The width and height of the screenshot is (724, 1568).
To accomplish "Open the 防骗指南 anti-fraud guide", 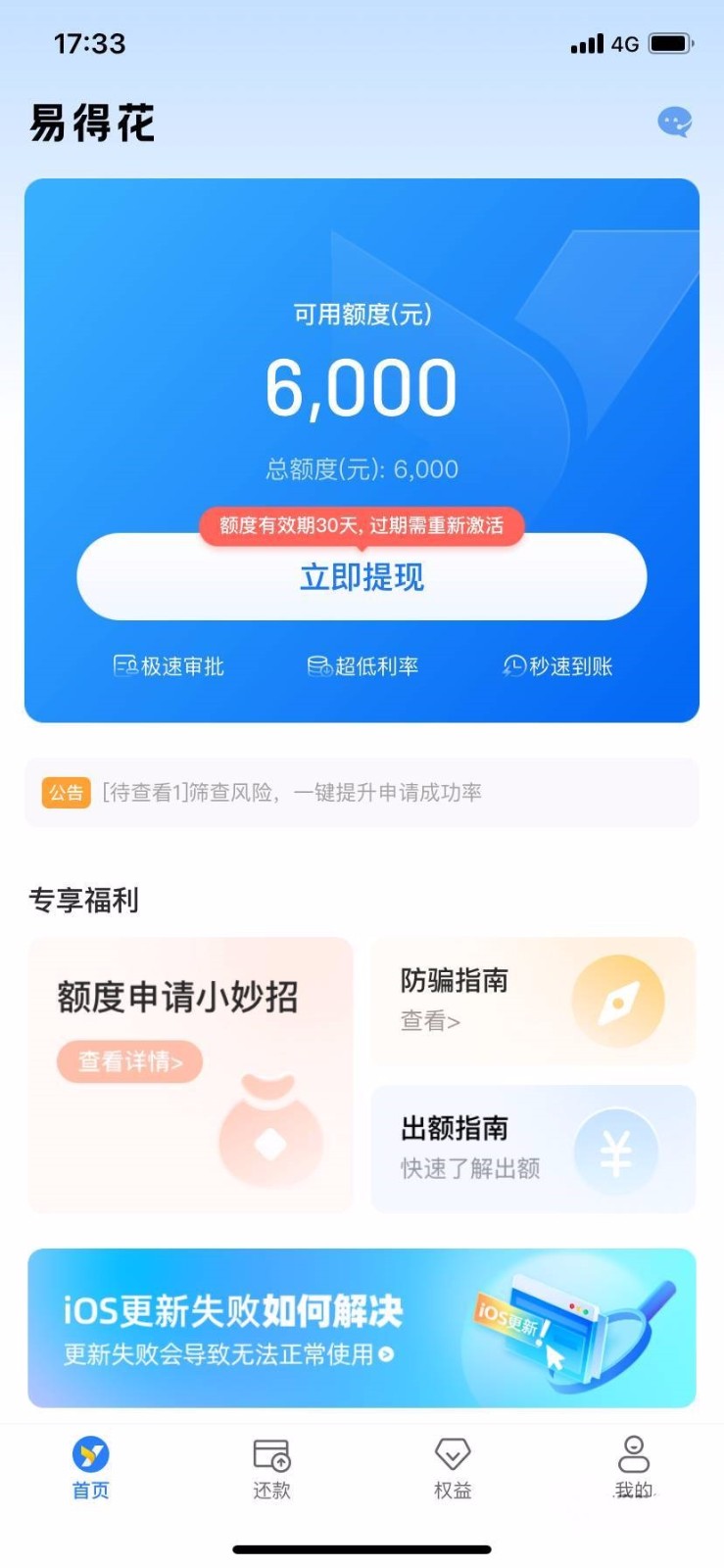I will point(533,1001).
